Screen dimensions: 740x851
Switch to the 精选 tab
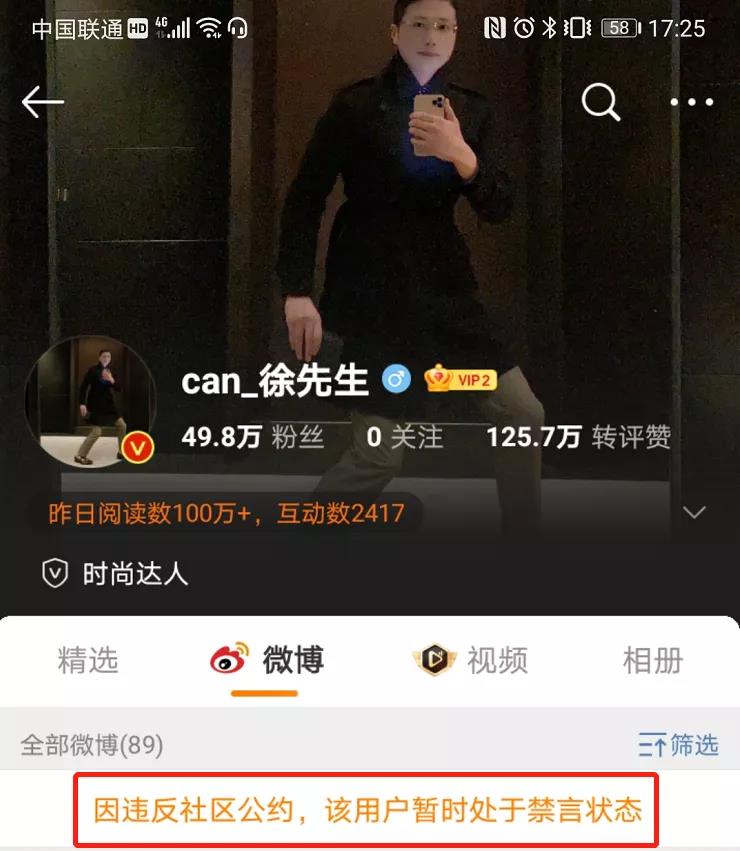tap(88, 660)
